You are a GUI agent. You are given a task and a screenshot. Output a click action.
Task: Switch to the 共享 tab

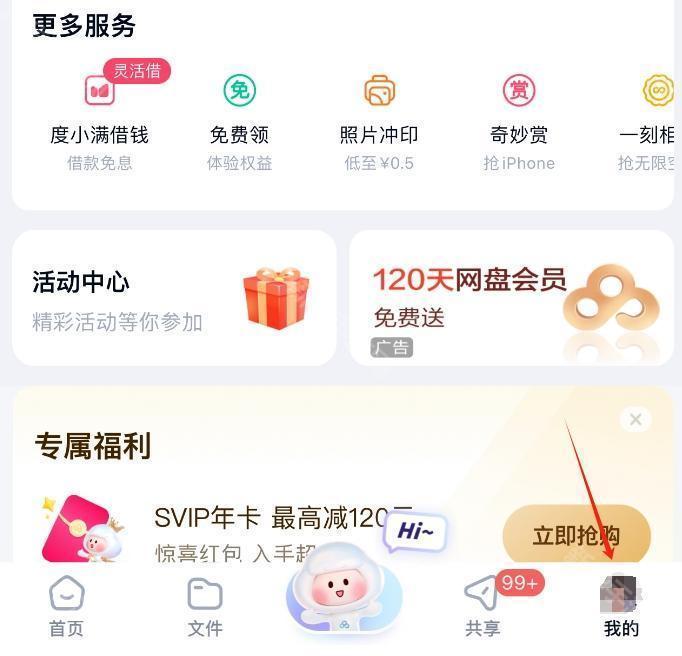coord(482,607)
